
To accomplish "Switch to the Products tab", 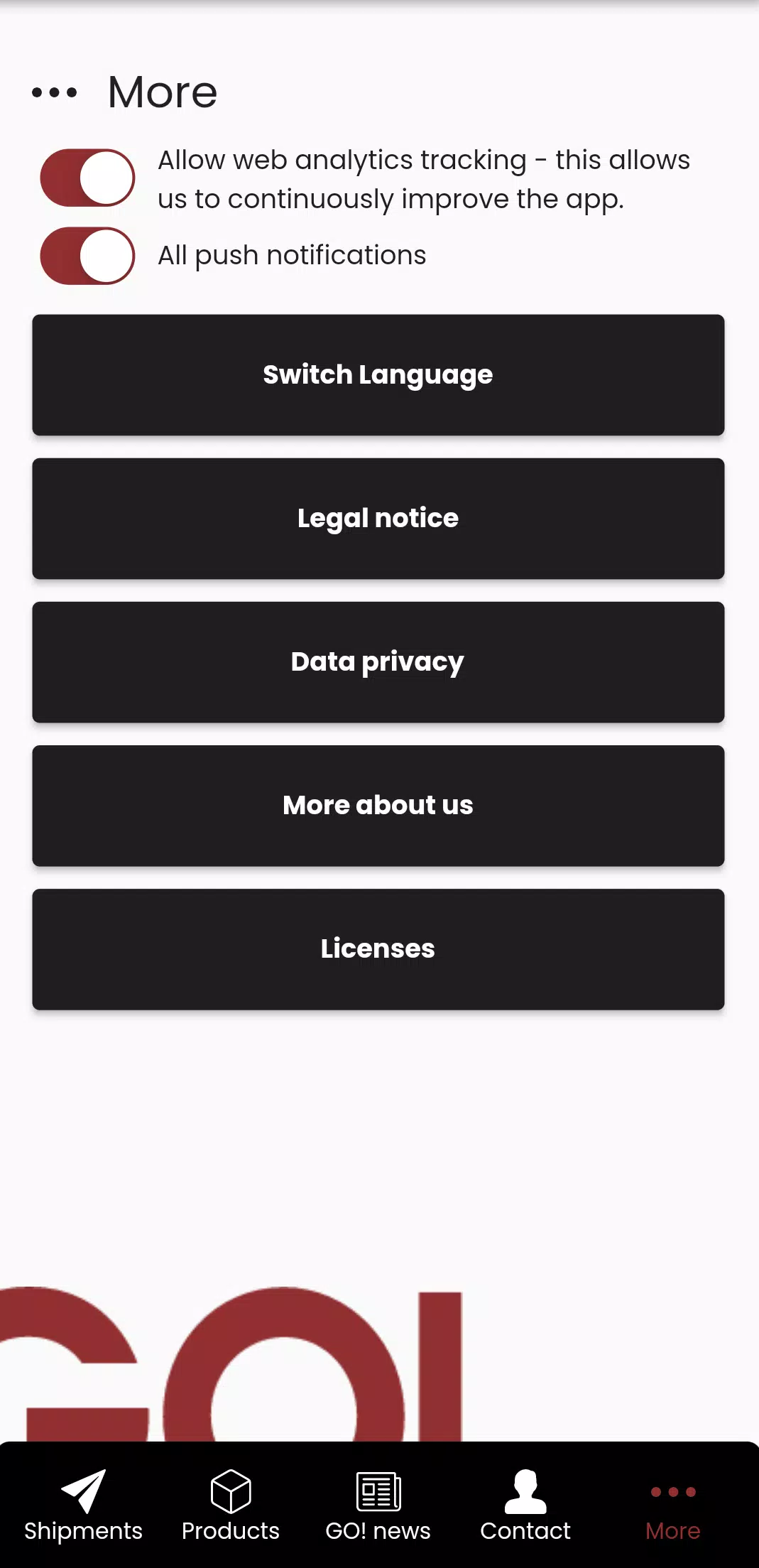I will click(231, 1505).
